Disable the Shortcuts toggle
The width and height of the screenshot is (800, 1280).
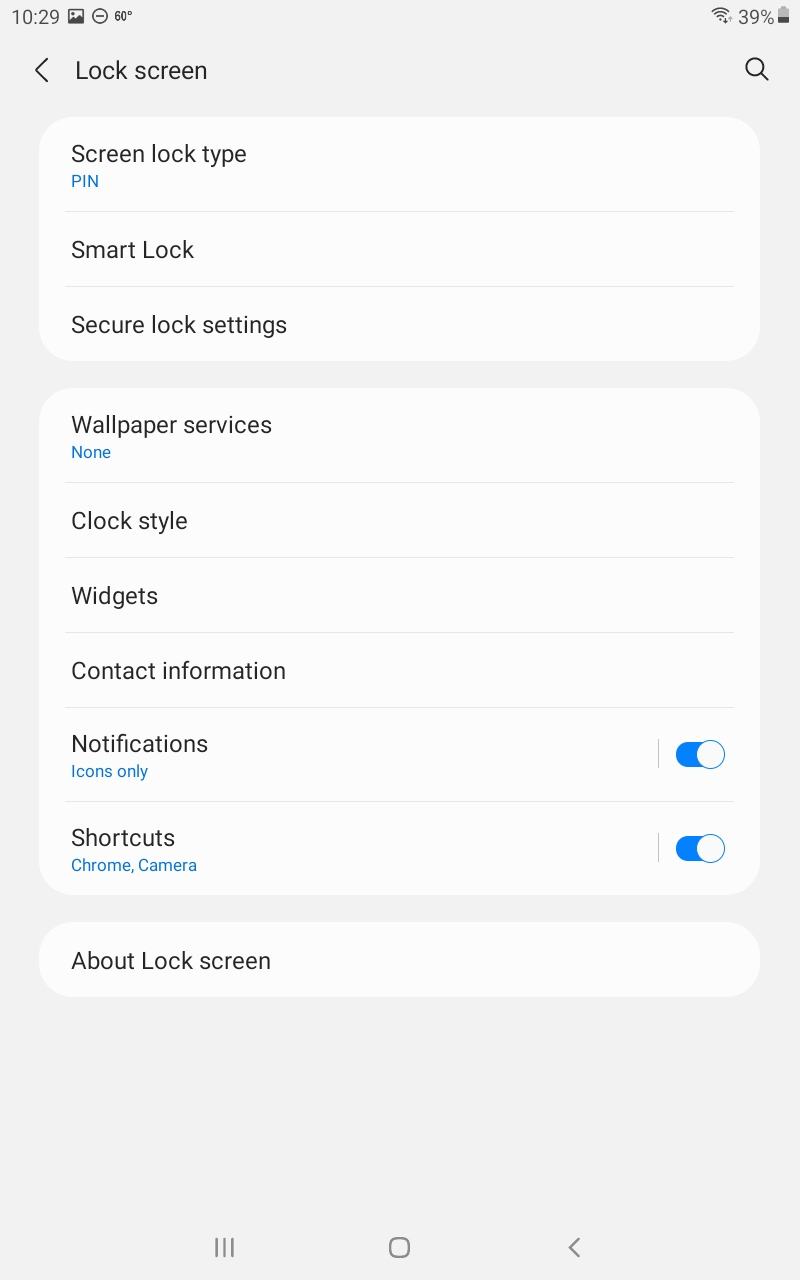699,847
